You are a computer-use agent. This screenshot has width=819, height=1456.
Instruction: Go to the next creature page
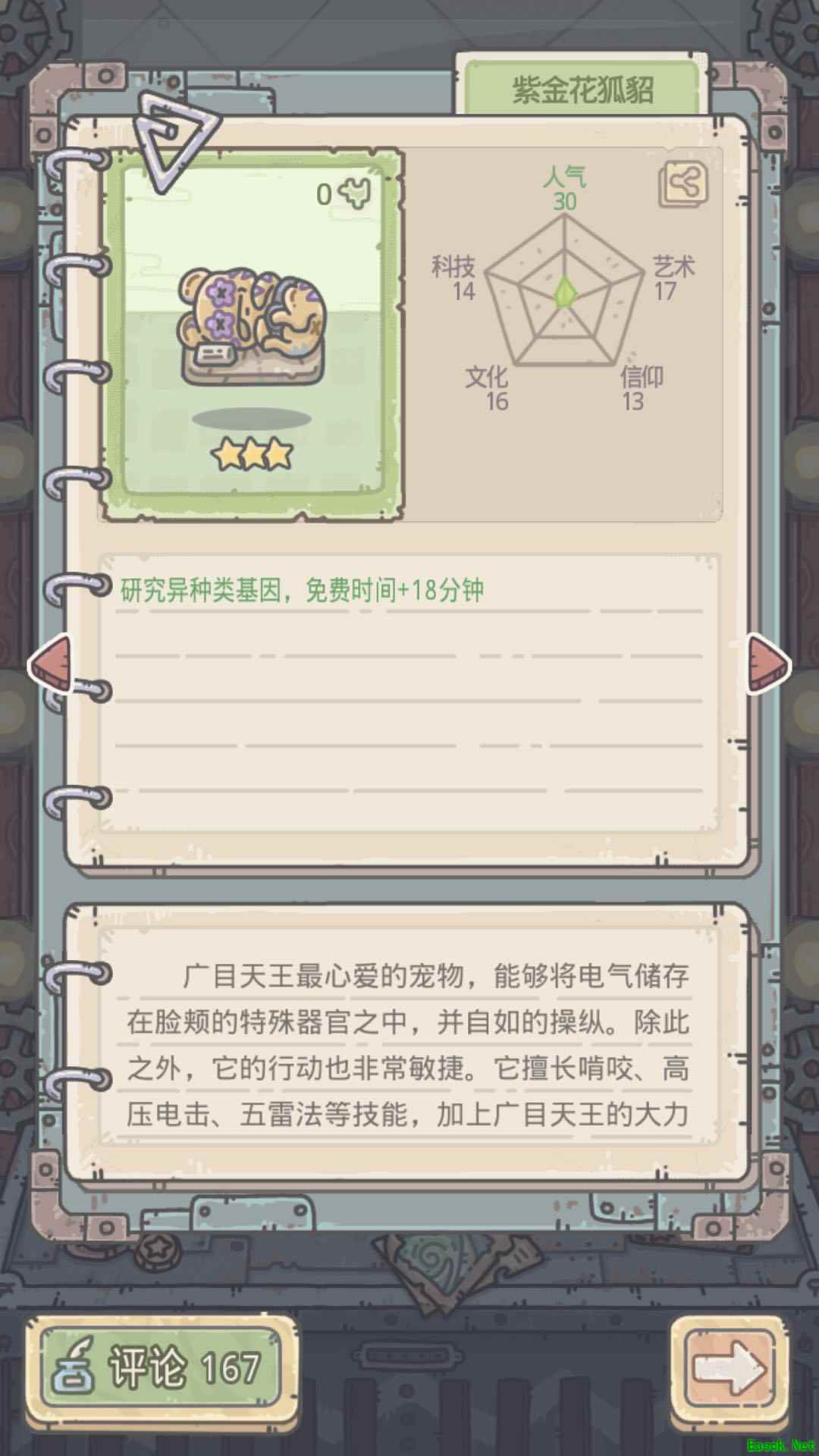tap(768, 665)
